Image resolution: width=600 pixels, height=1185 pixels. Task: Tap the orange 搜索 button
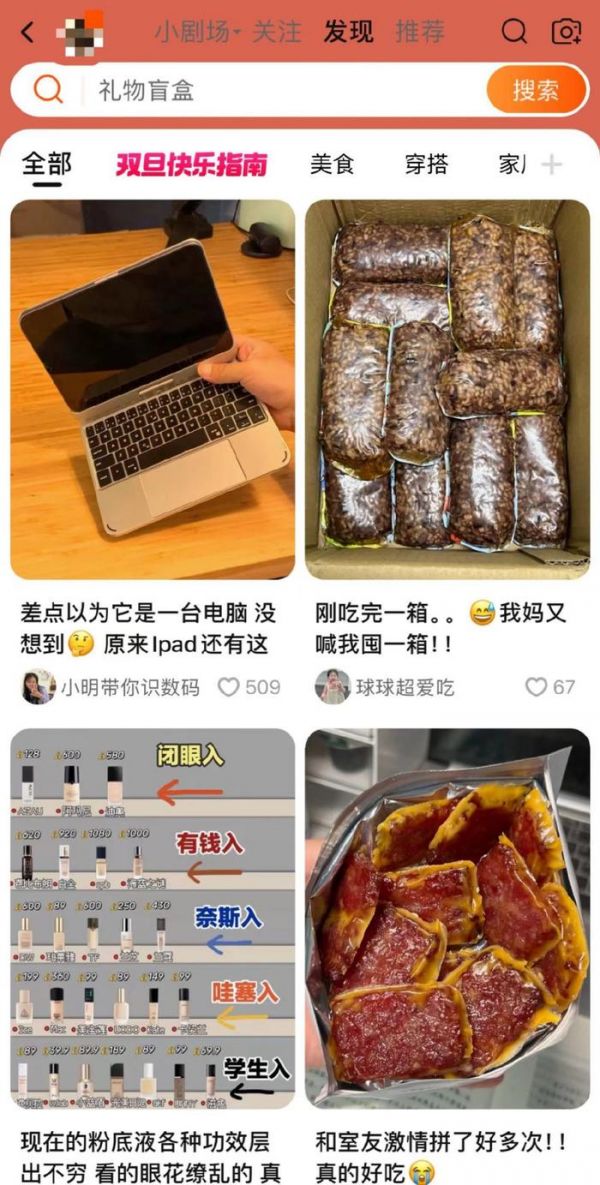click(536, 91)
